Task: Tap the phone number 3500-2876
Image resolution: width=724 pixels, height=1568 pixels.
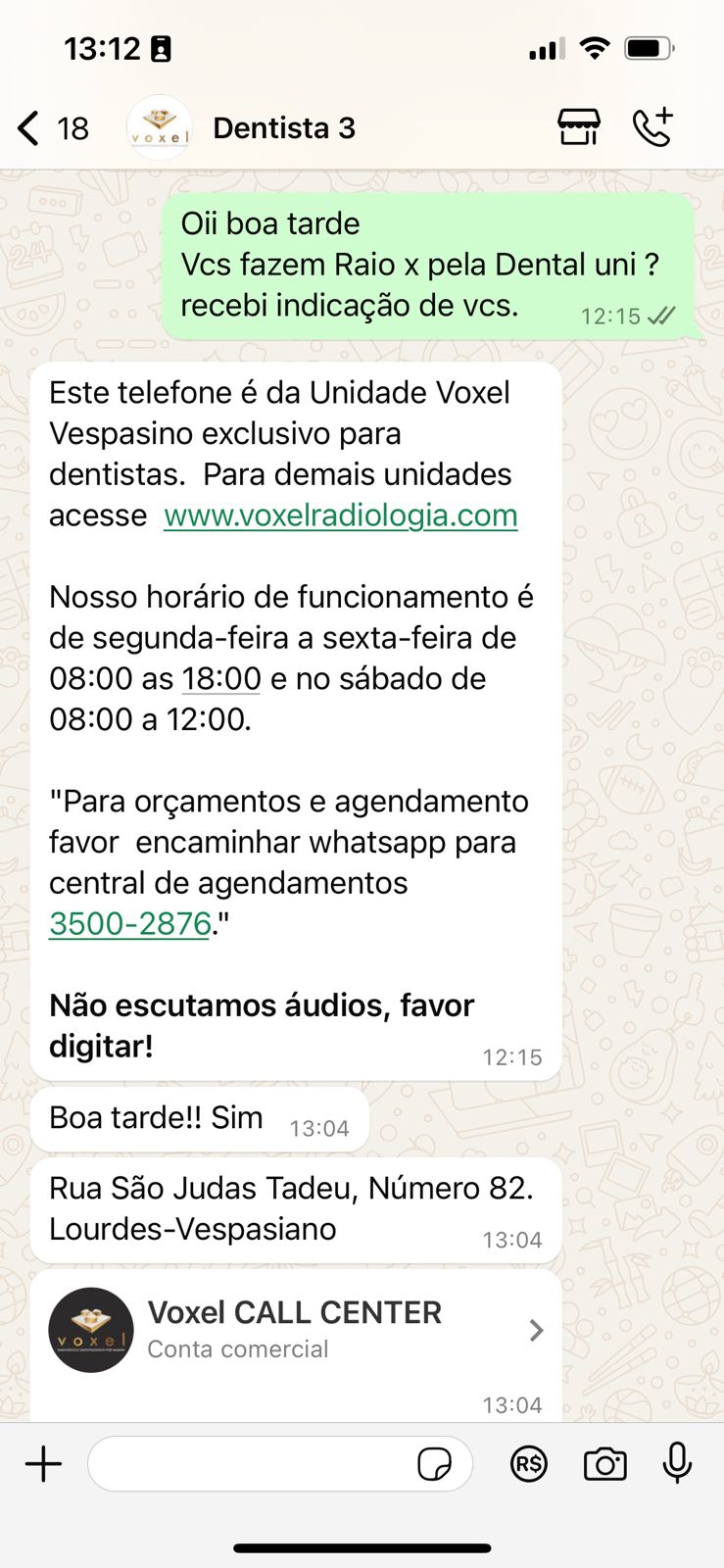Action: [x=130, y=924]
